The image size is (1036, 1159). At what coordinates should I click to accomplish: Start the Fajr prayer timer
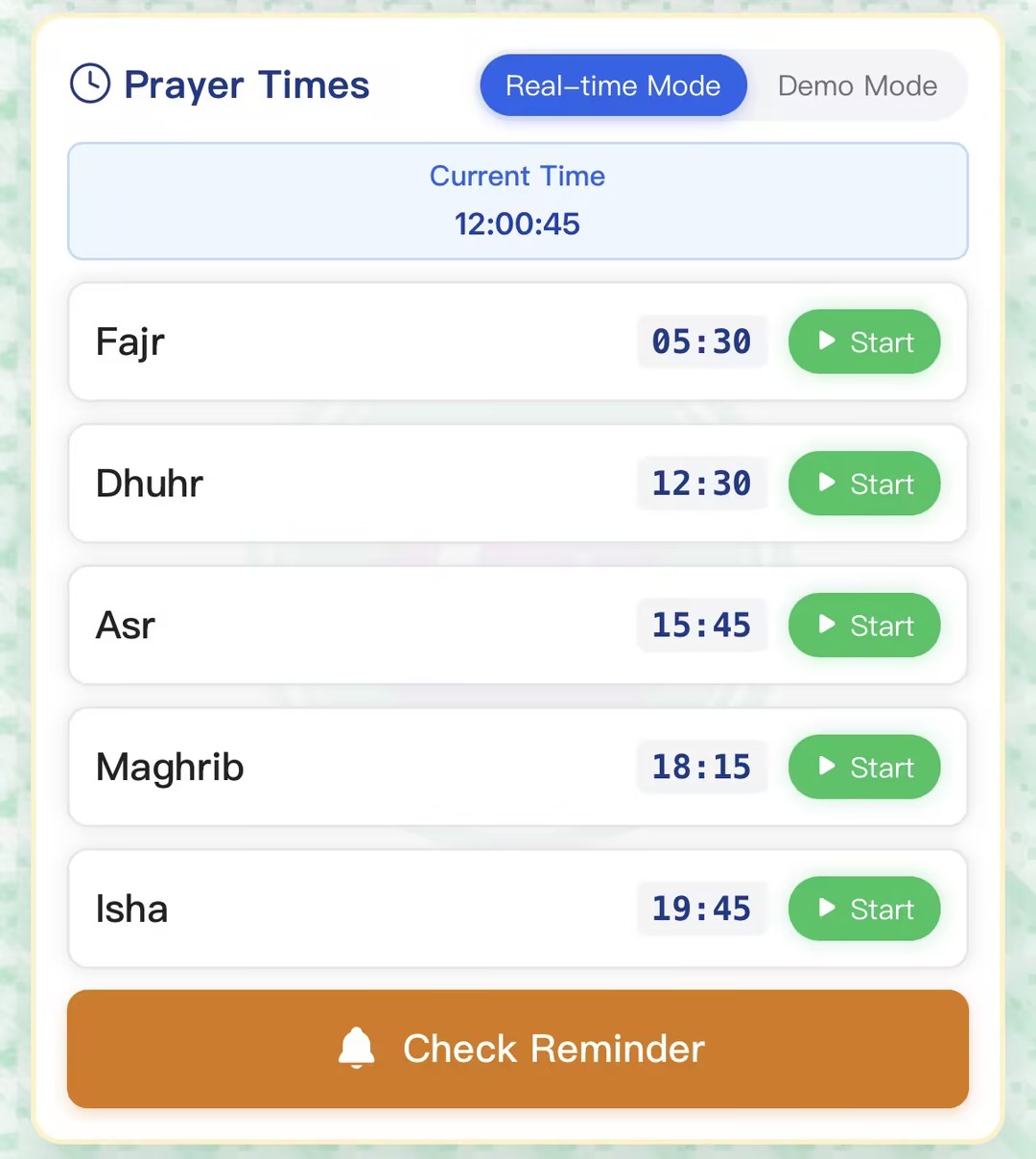coord(864,342)
